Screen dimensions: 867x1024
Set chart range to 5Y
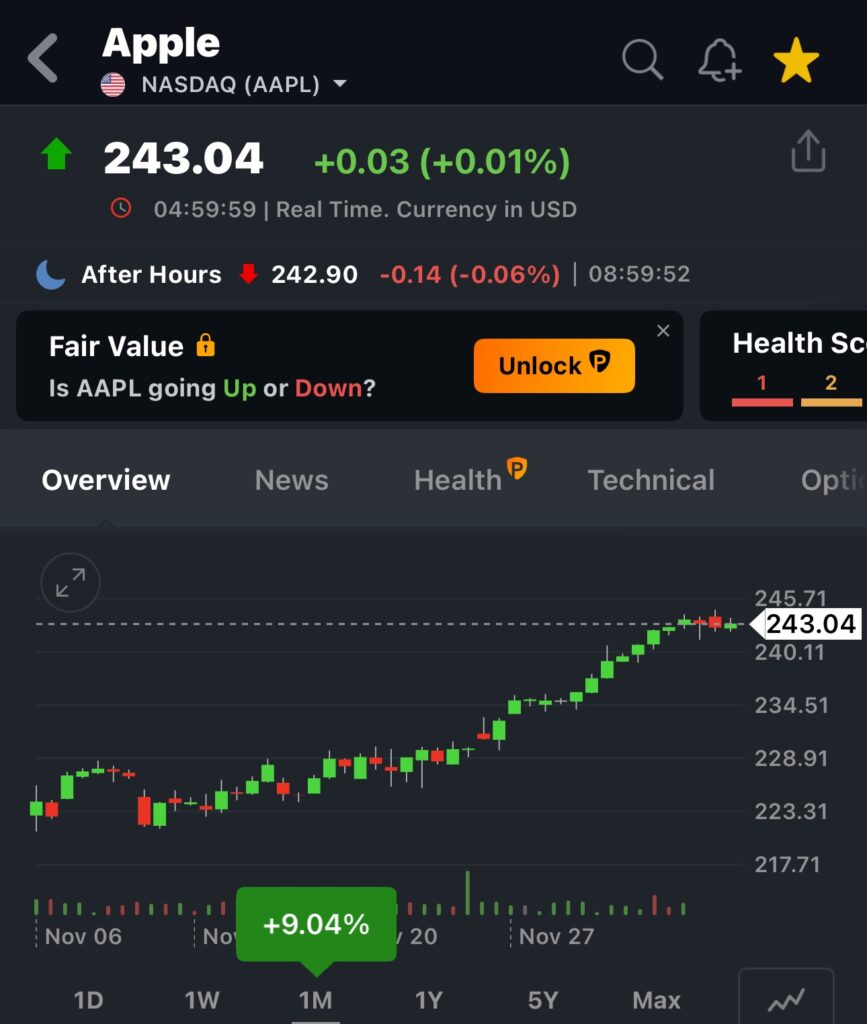pyautogui.click(x=543, y=1000)
